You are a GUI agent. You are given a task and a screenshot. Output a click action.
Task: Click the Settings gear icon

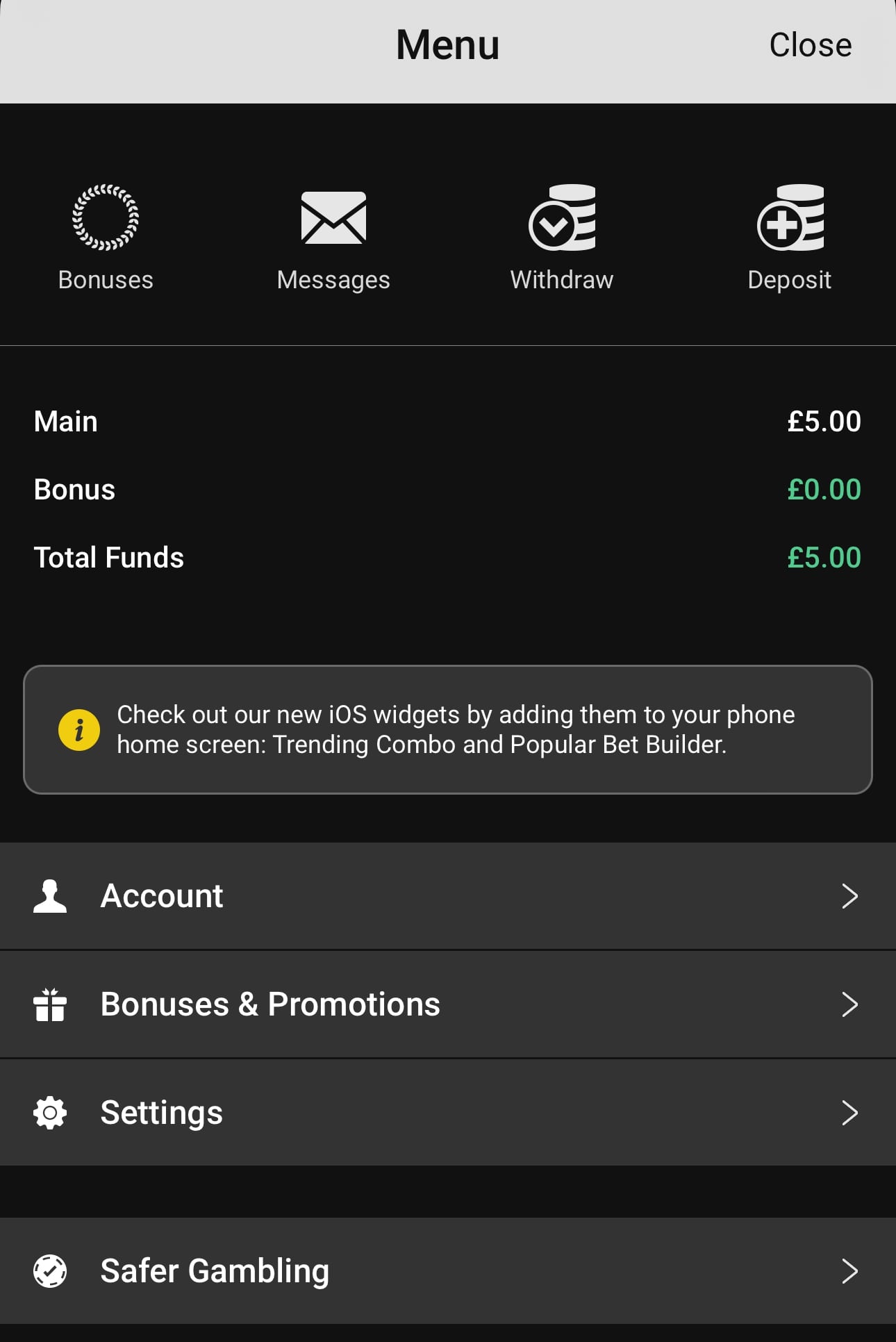point(49,1112)
